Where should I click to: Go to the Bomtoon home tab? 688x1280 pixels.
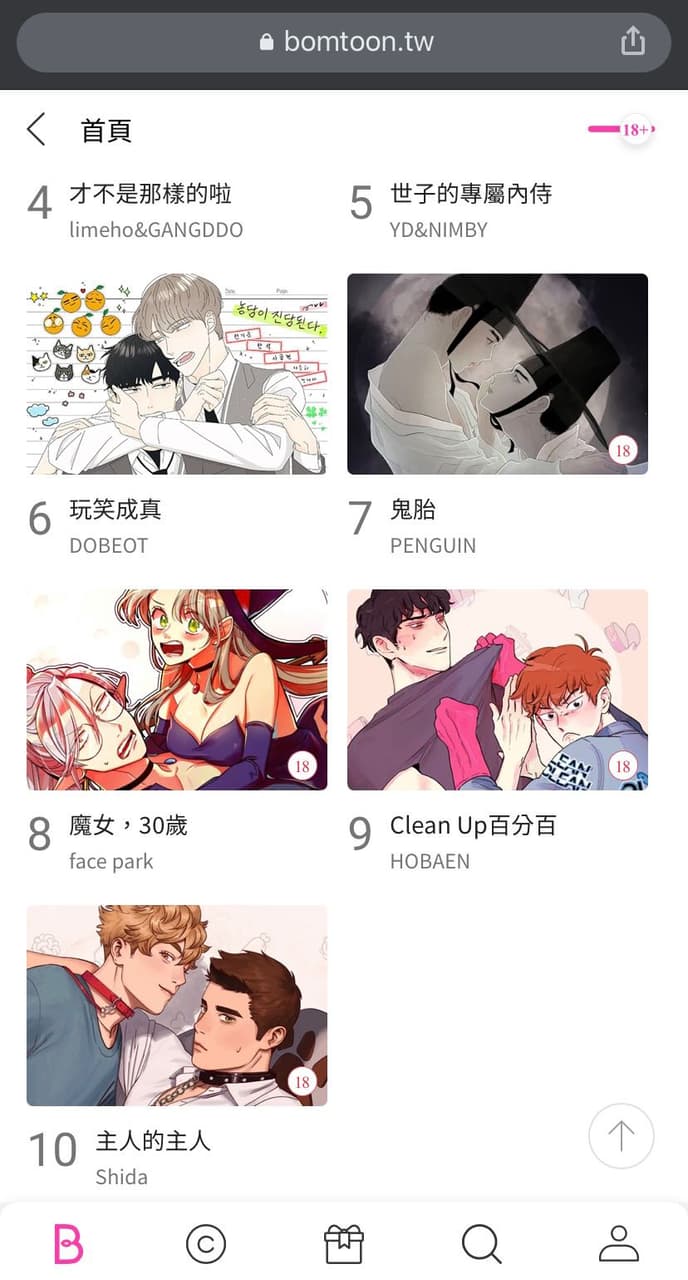[x=68, y=1244]
